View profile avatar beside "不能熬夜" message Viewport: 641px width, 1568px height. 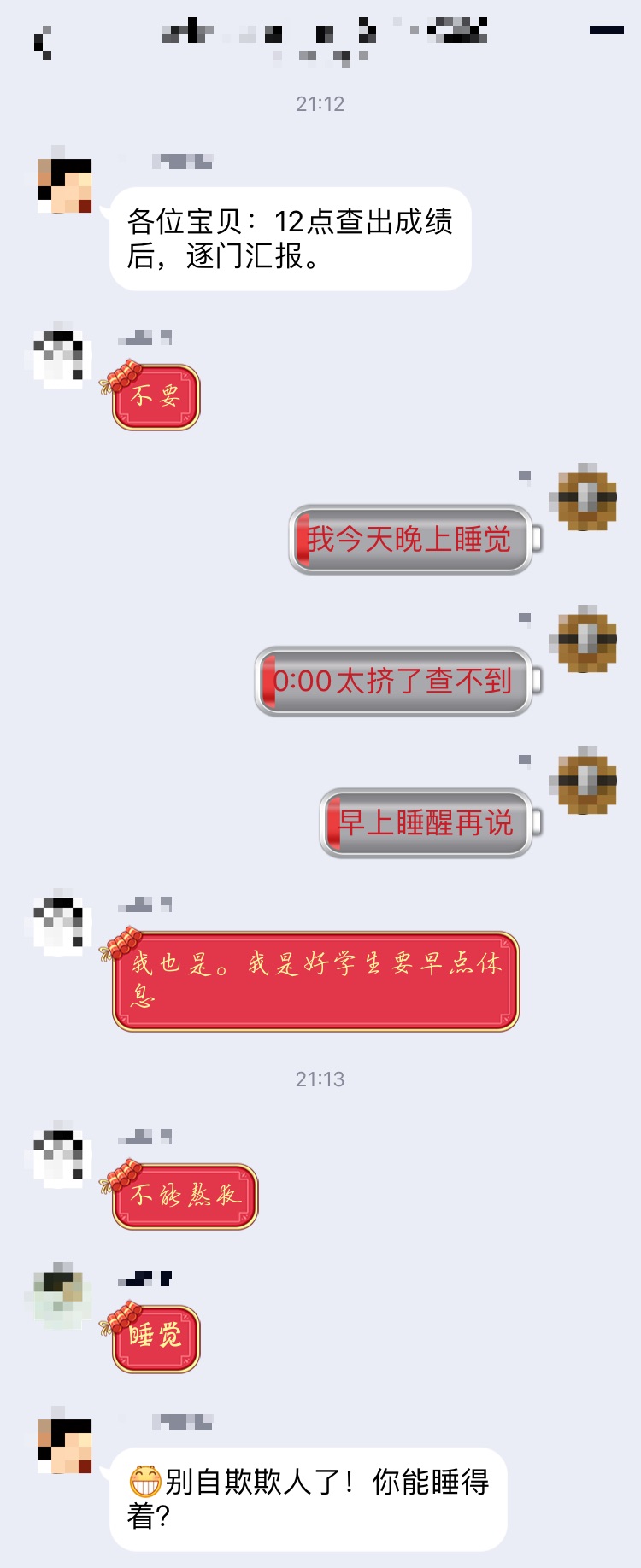tap(62, 1155)
